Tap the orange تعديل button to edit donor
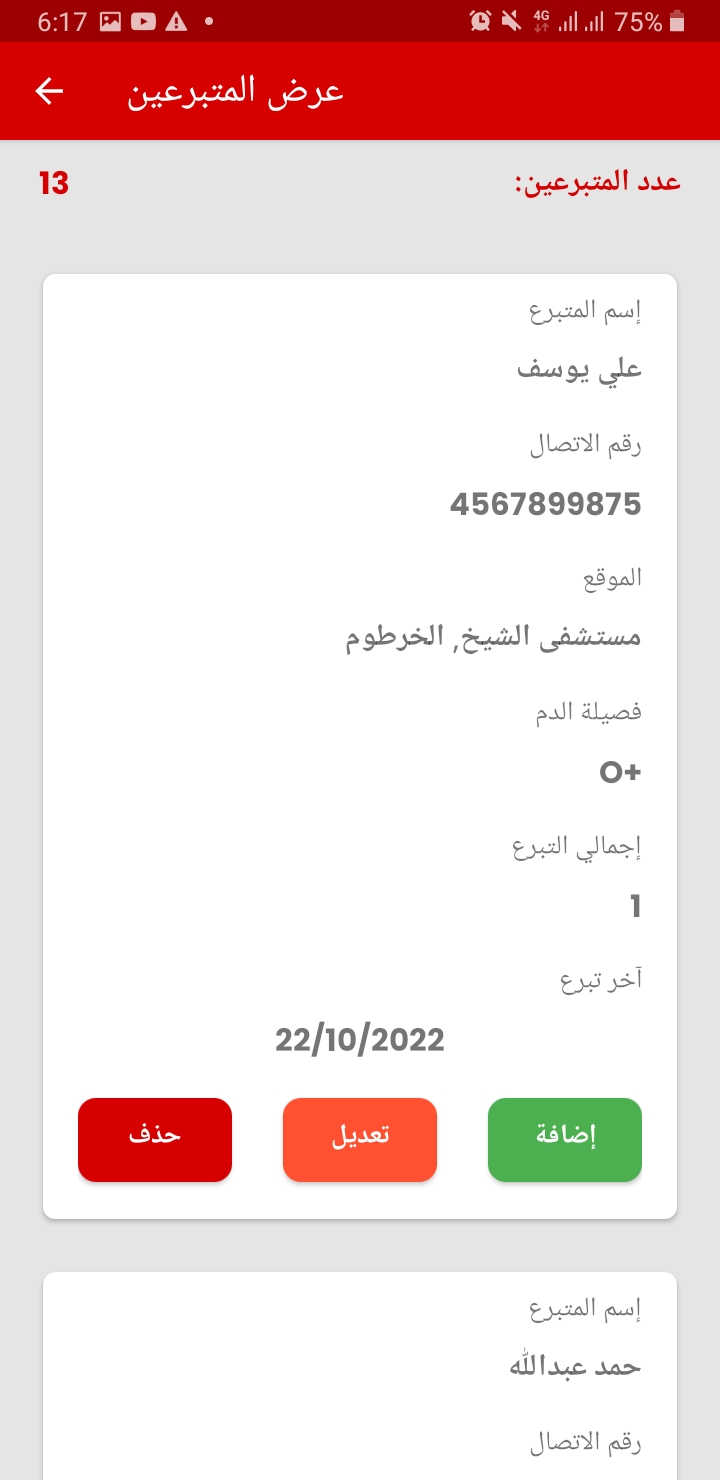Viewport: 720px width, 1480px height. (x=360, y=1139)
